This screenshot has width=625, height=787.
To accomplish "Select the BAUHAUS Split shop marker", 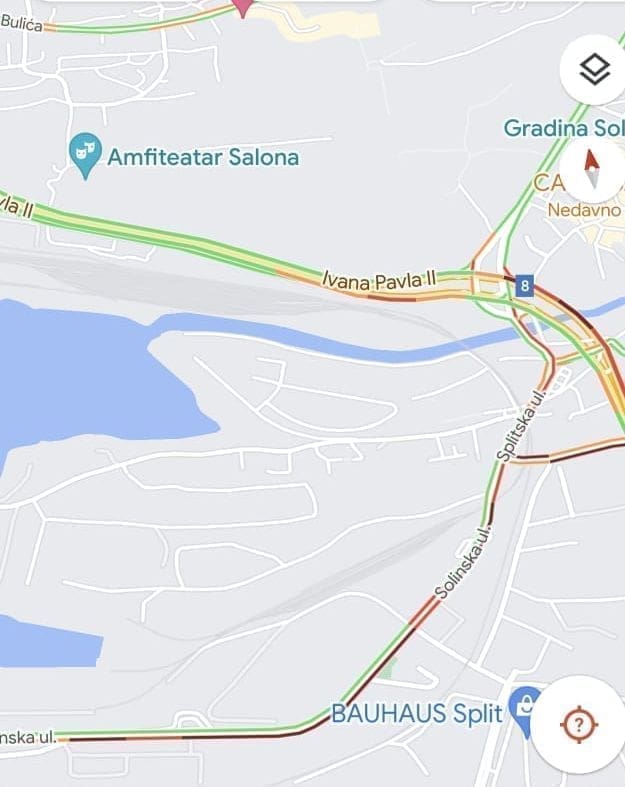I will pos(520,706).
